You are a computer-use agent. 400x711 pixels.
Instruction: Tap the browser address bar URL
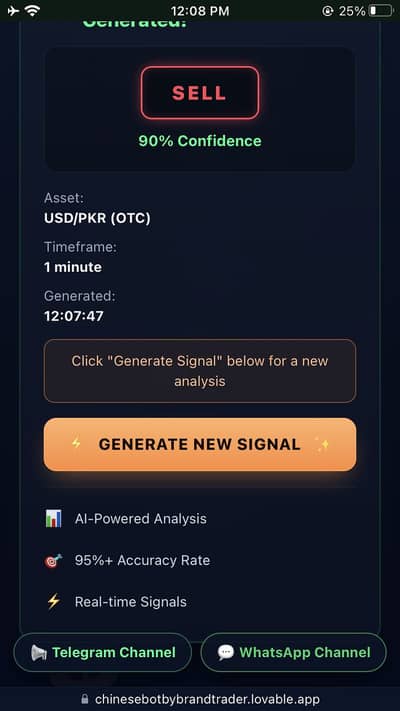[200, 699]
